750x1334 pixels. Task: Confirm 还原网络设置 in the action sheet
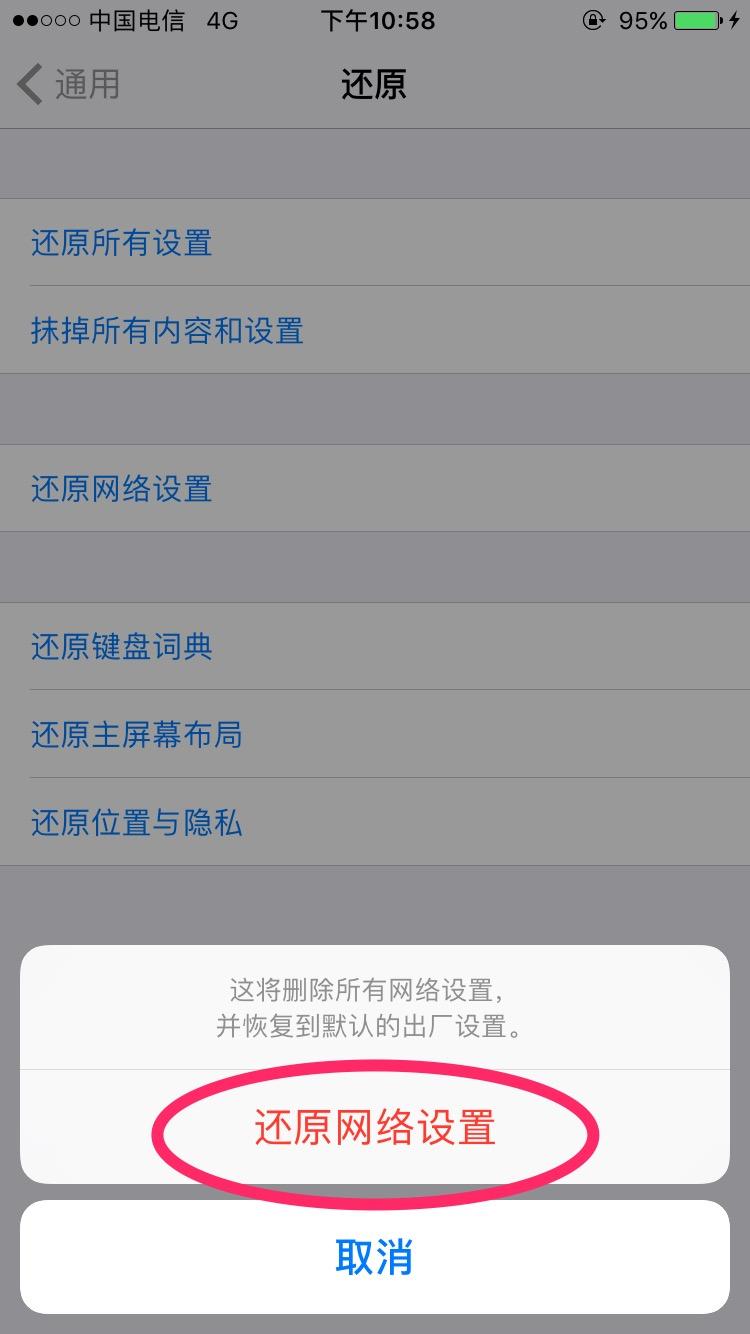(375, 1127)
